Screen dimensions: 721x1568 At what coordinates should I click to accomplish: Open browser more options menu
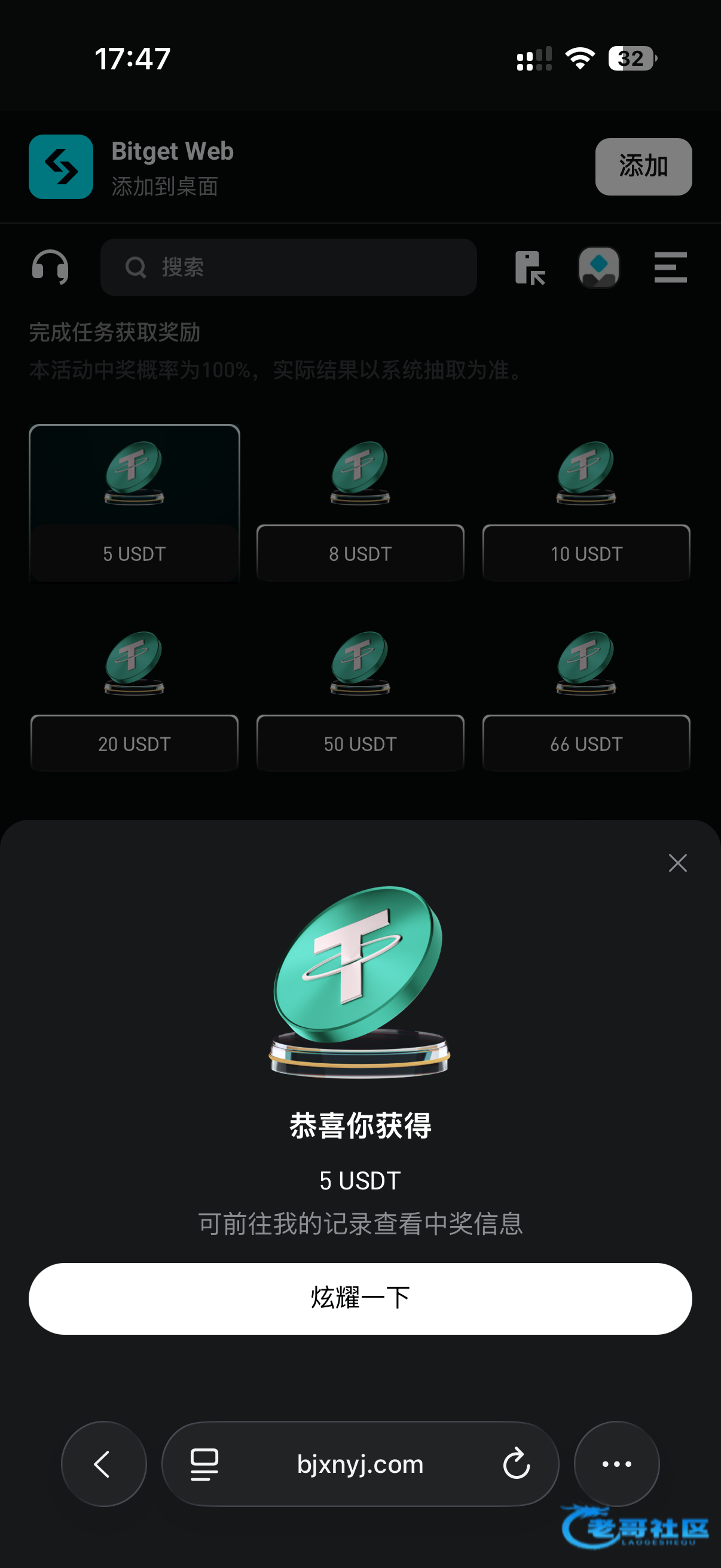coord(616,1463)
